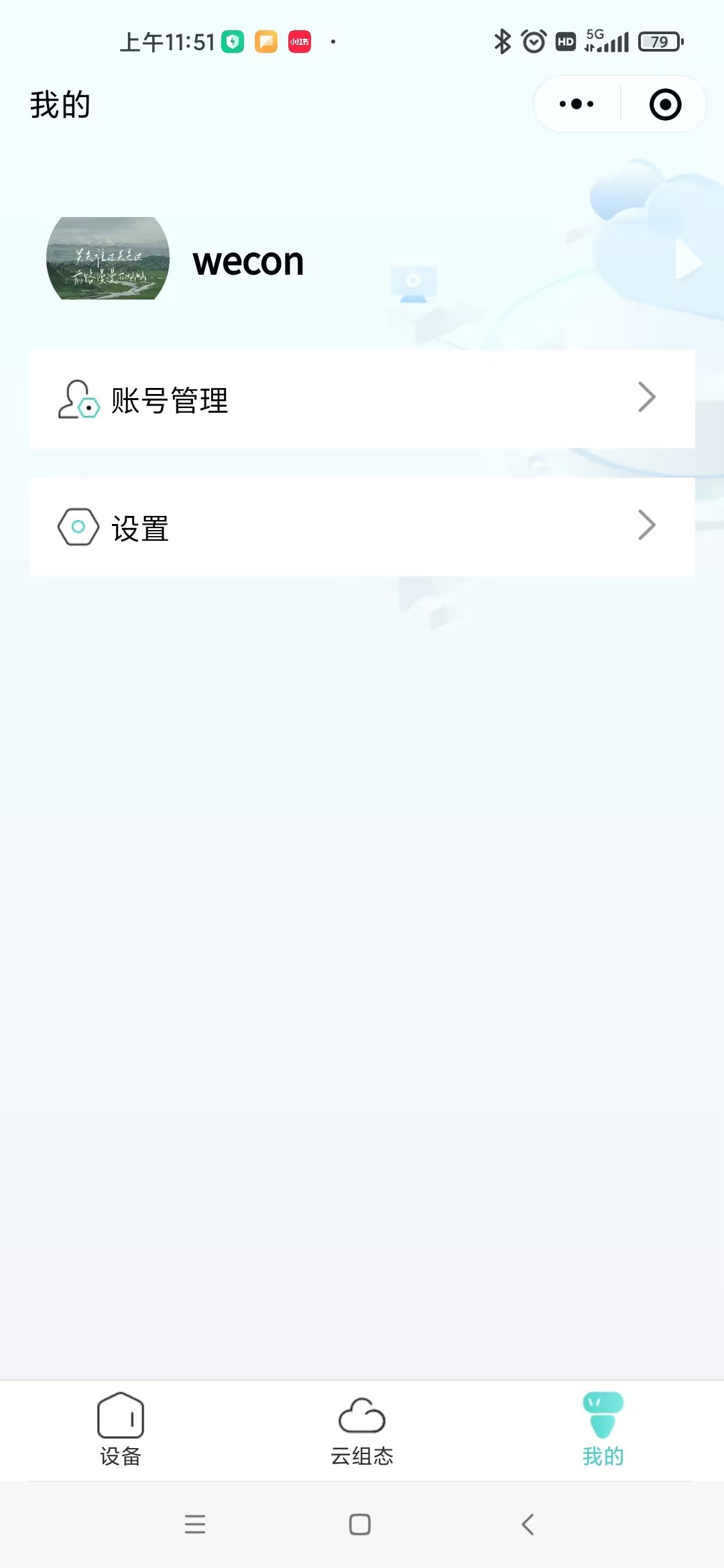This screenshot has width=724, height=1568.
Task: Return to the phone home screen
Action: (x=360, y=1524)
